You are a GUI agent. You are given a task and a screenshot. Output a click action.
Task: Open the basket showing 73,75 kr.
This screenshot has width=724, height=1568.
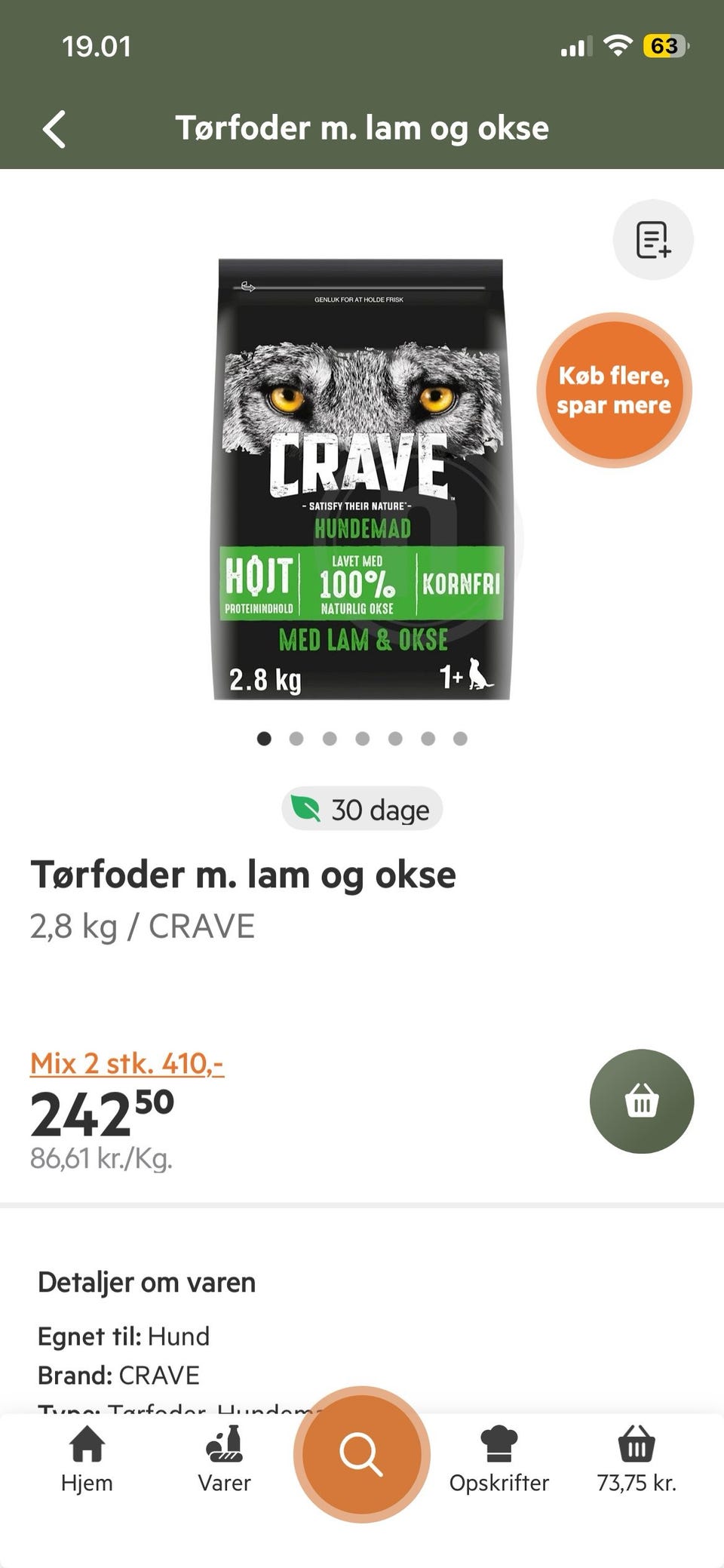[637, 1459]
